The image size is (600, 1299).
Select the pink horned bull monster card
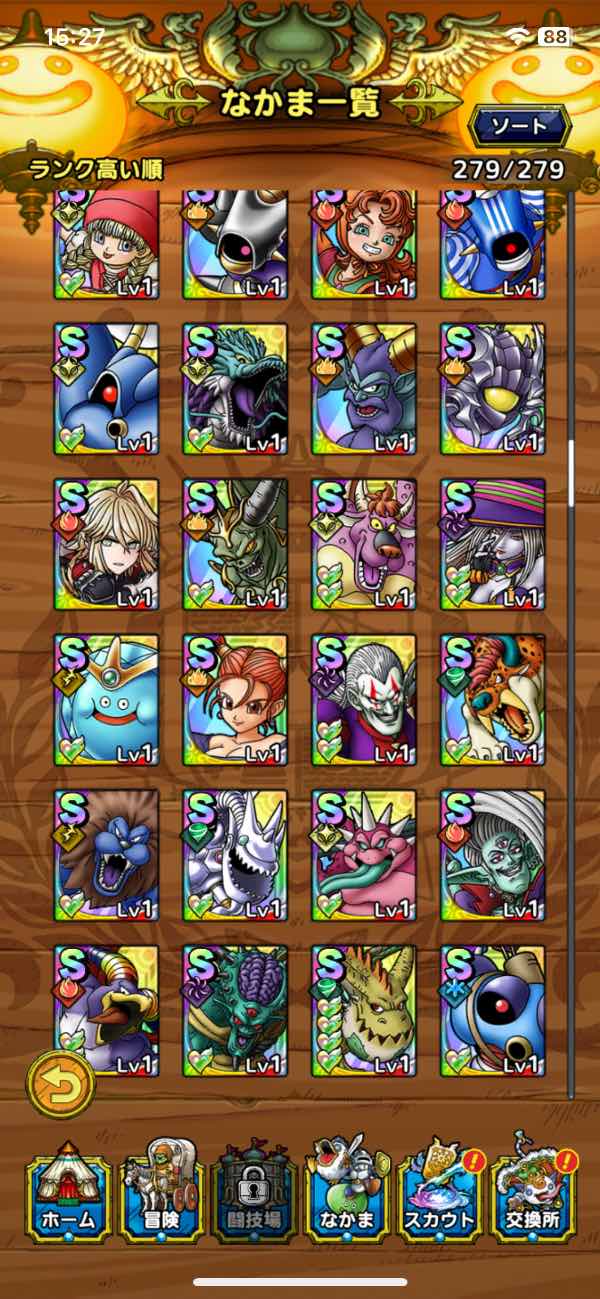pyautogui.click(x=365, y=544)
